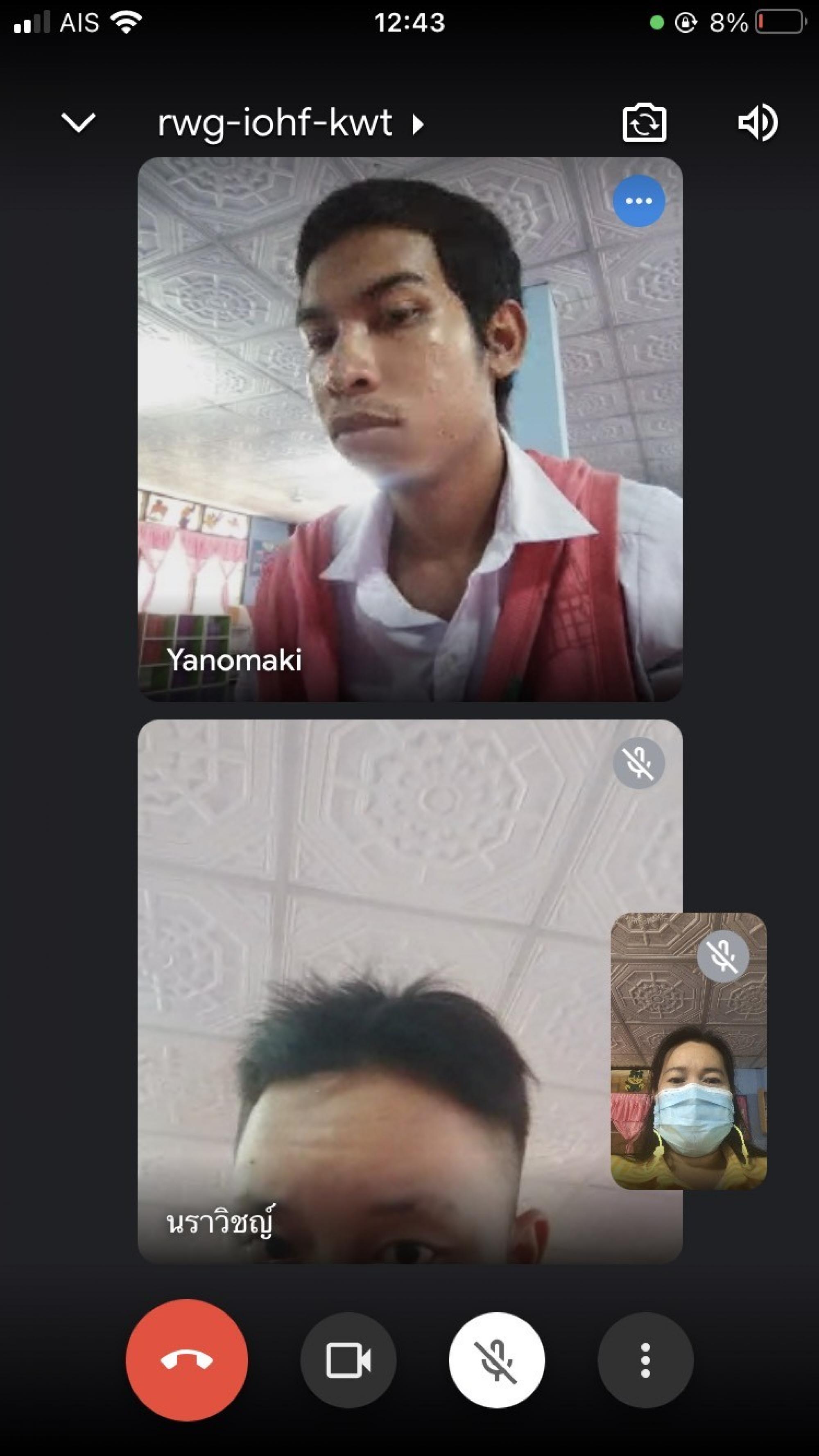Switch between front and rear camera
This screenshot has height=1456, width=819.
(644, 123)
